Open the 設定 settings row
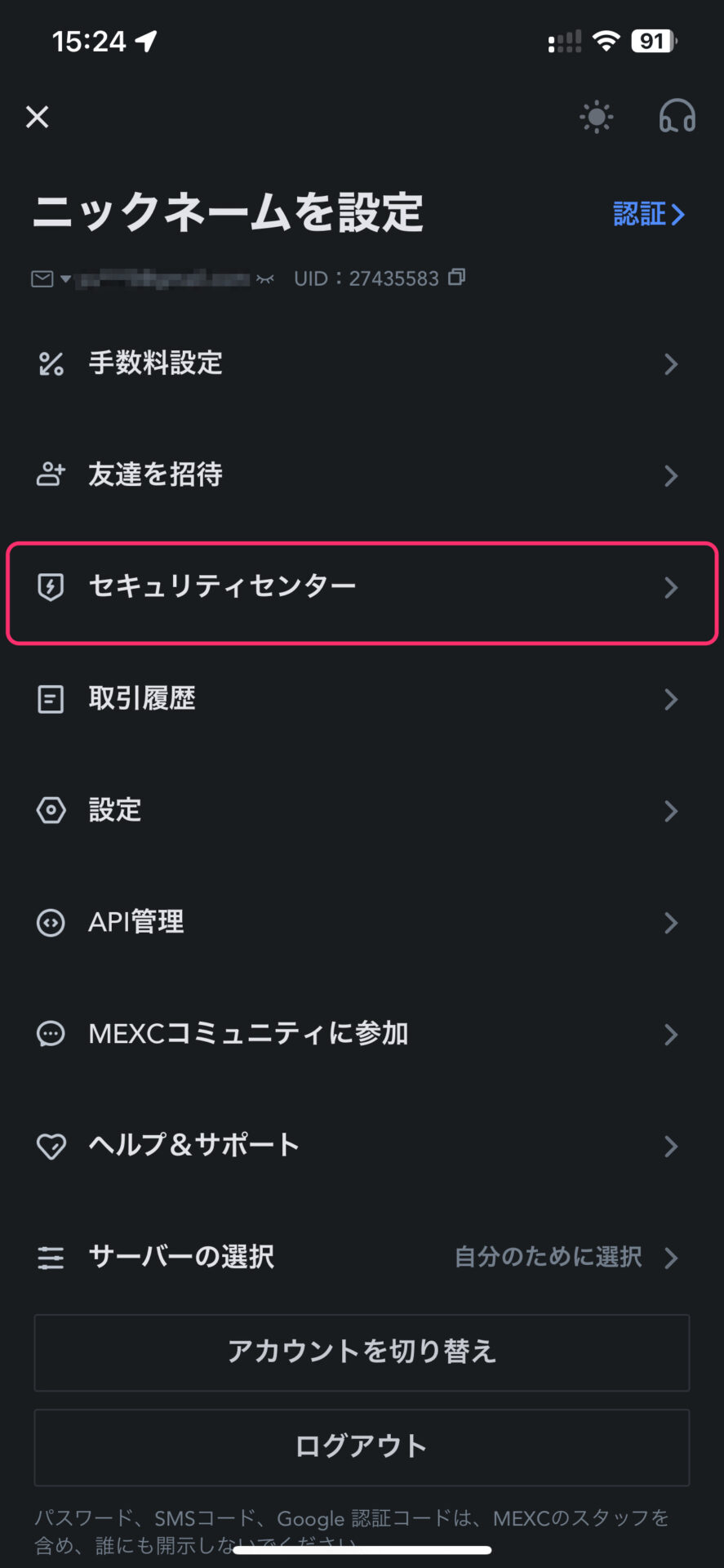 pyautogui.click(x=362, y=811)
